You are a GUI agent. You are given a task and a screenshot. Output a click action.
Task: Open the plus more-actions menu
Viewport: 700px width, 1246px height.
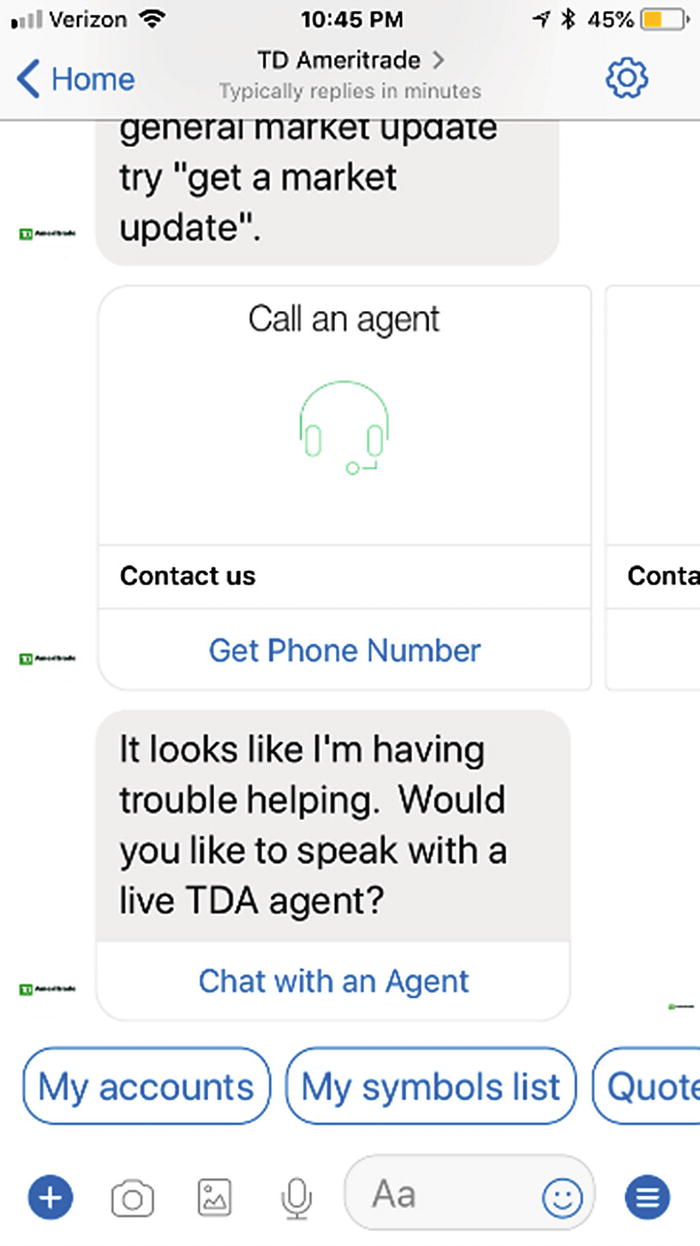coord(50,1195)
